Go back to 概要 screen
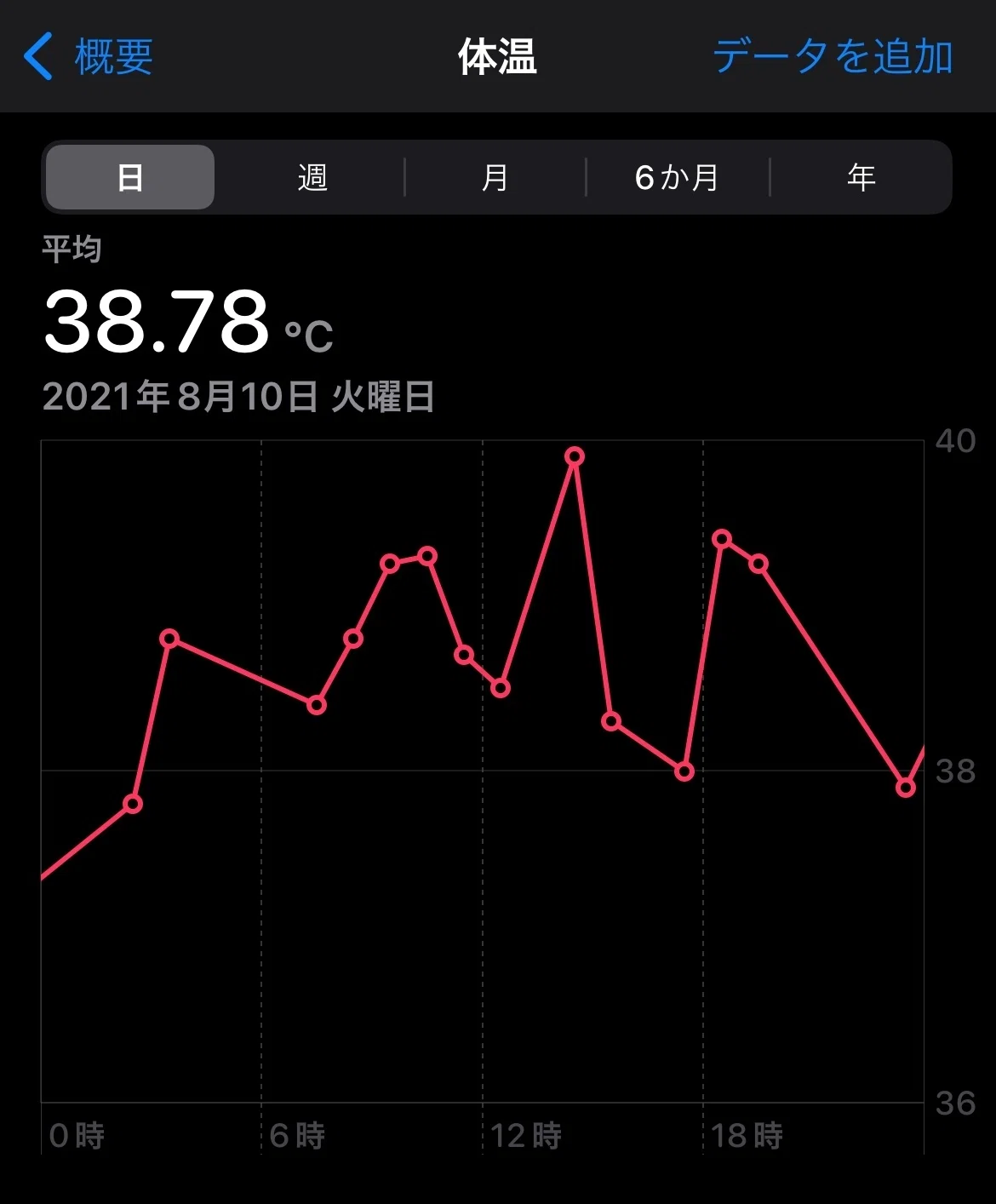 88,57
